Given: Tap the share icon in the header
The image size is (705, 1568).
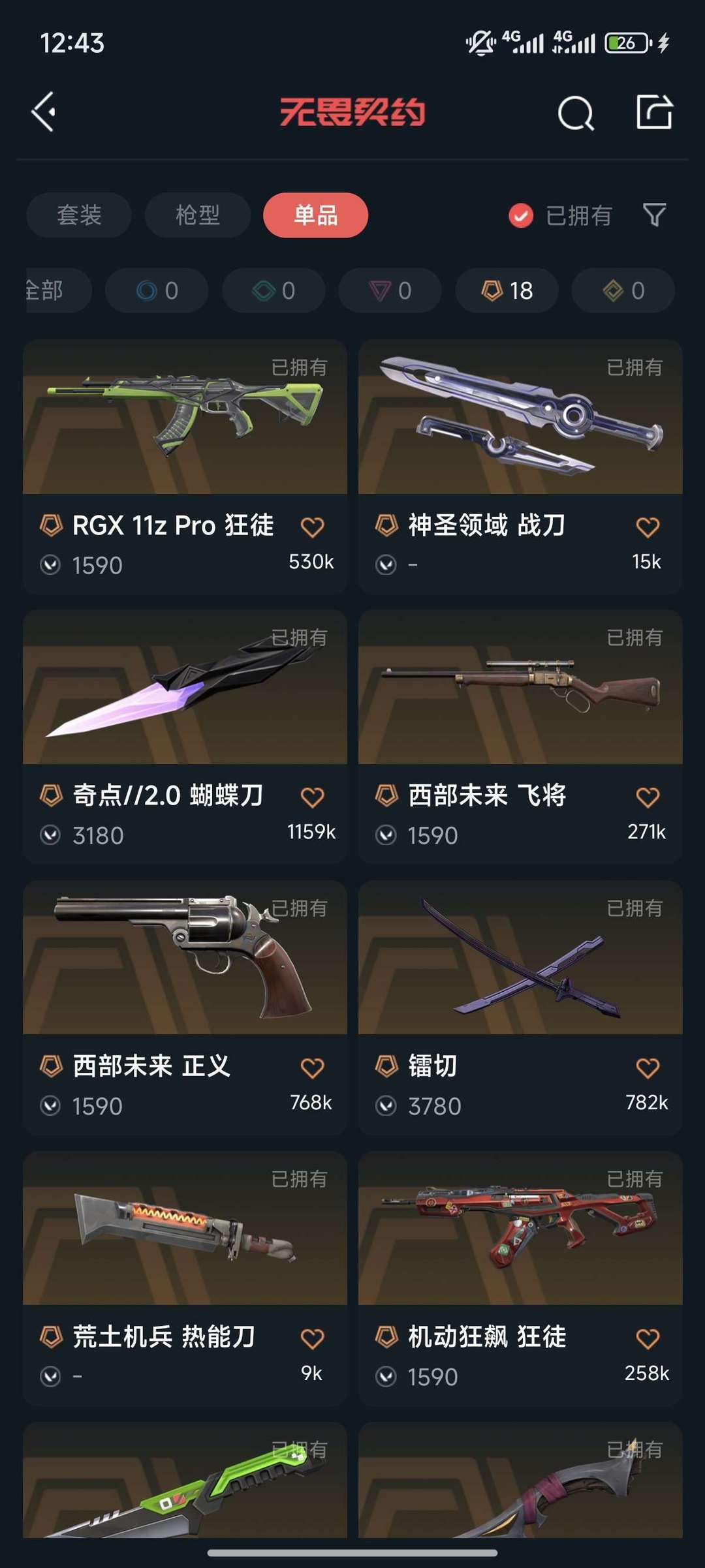Looking at the screenshot, I should (654, 112).
